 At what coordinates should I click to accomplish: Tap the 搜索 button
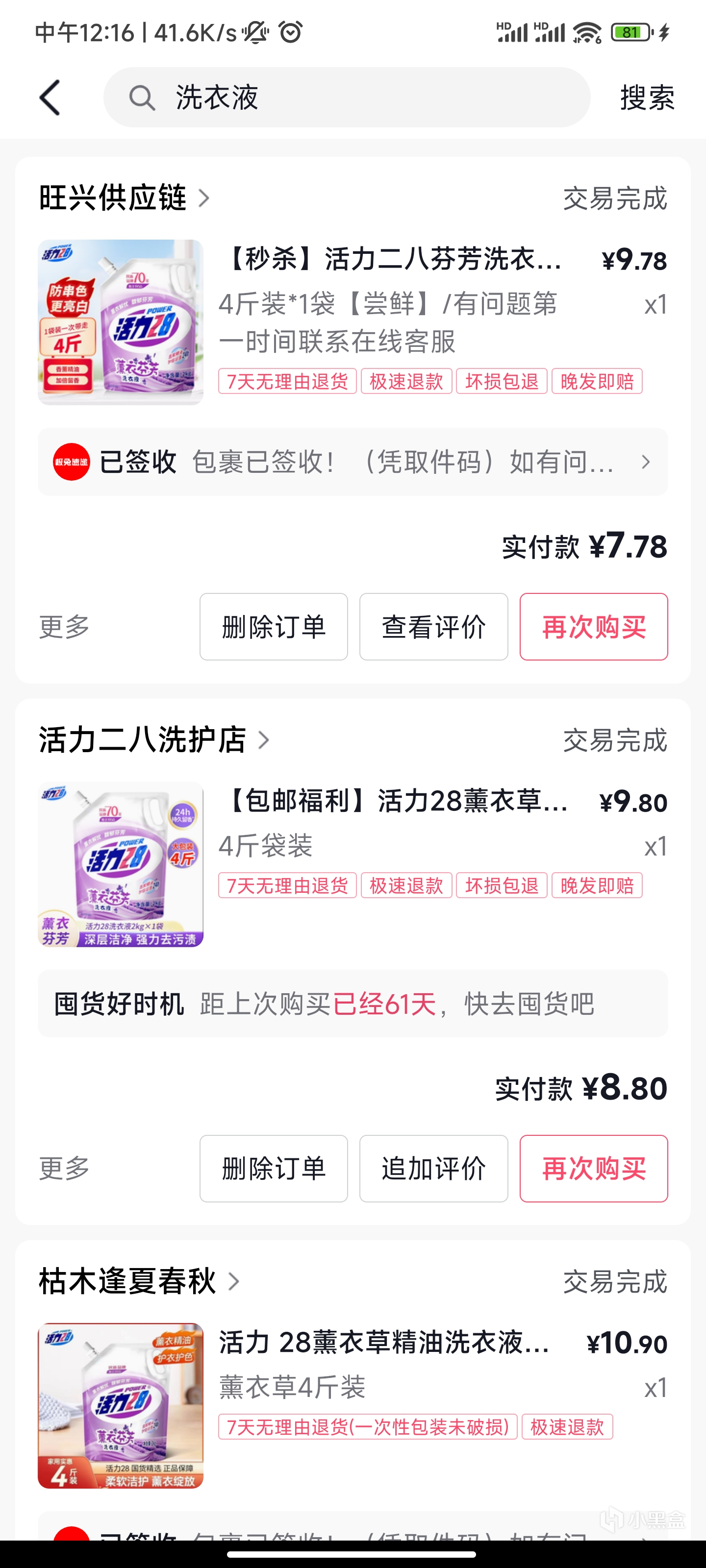tap(647, 98)
